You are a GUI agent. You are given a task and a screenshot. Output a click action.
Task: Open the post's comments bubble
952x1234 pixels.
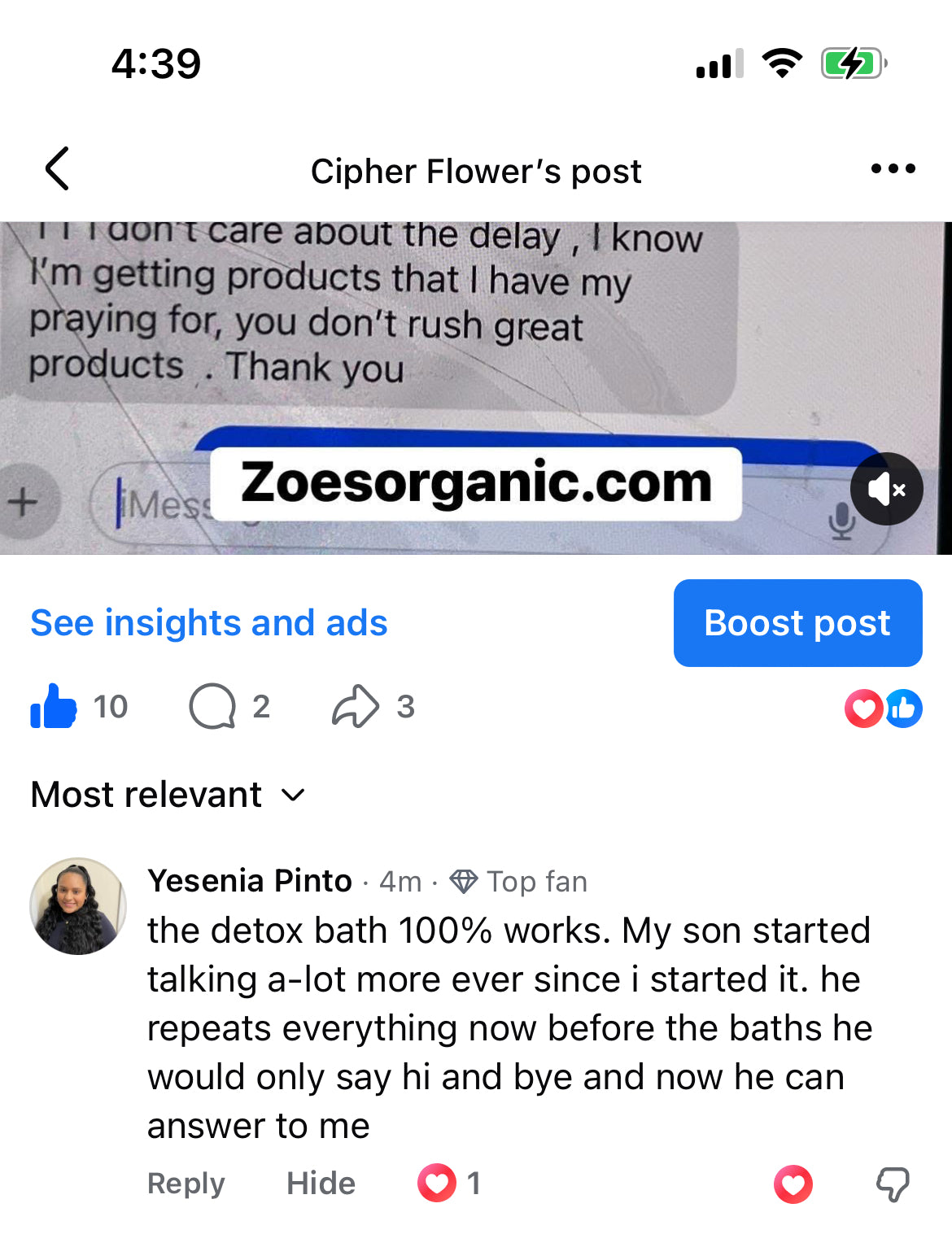(x=212, y=706)
